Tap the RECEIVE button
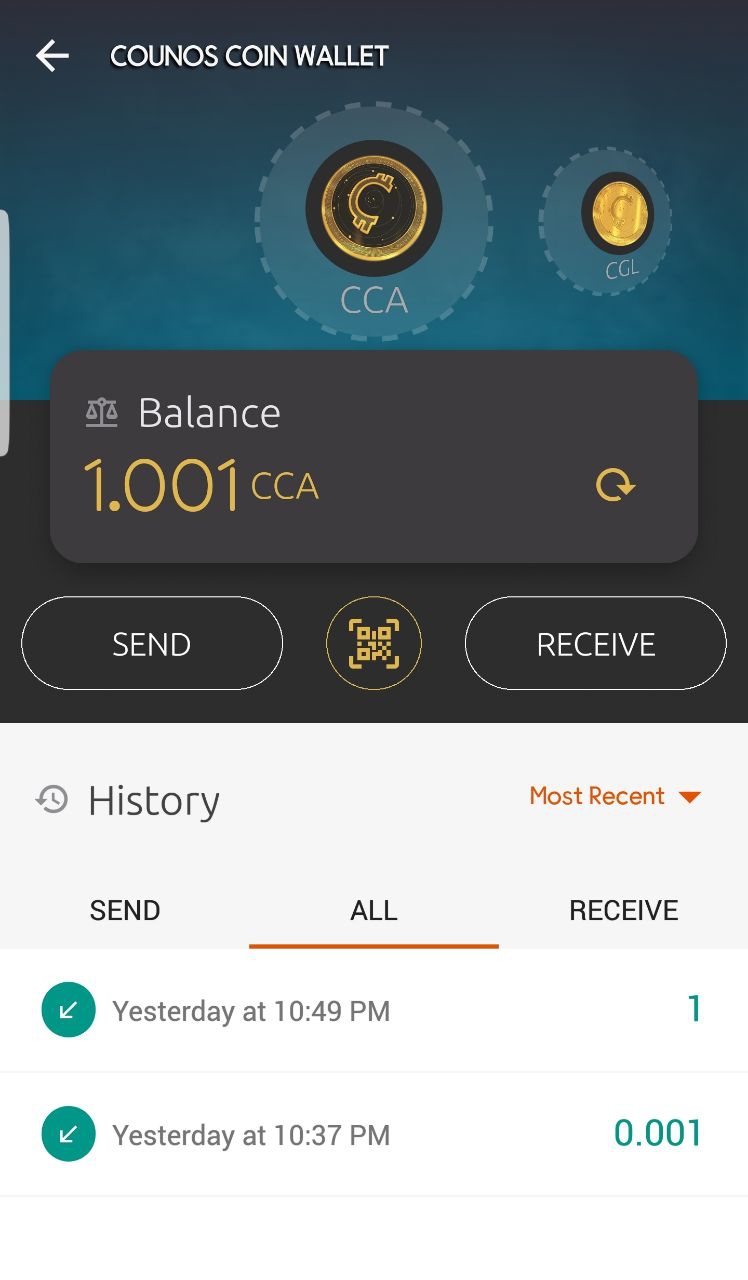 [595, 644]
